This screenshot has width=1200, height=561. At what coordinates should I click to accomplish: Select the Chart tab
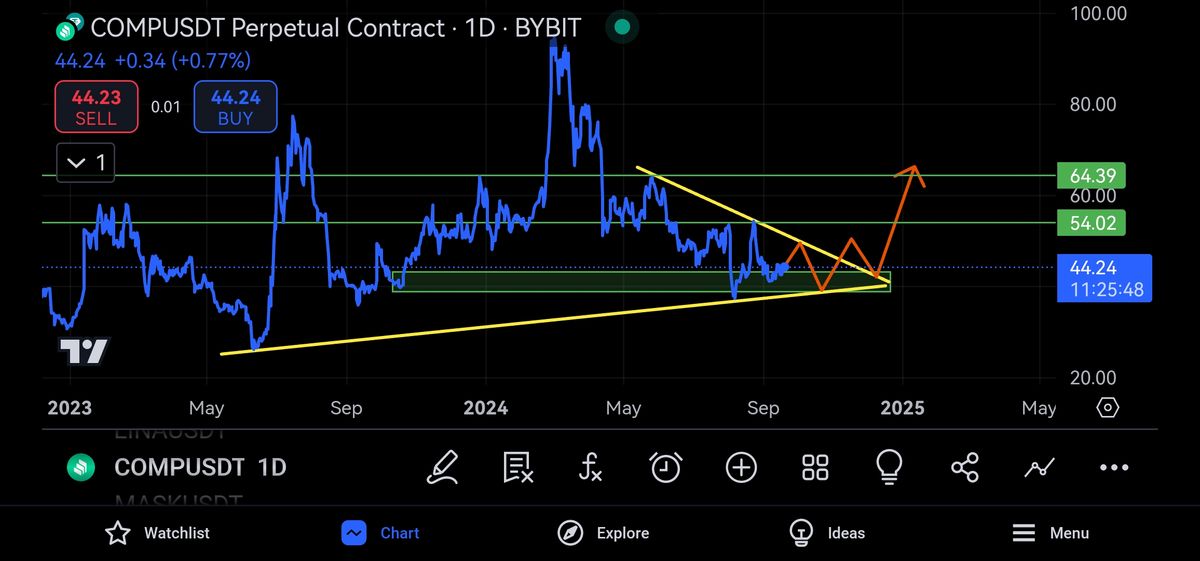[381, 533]
